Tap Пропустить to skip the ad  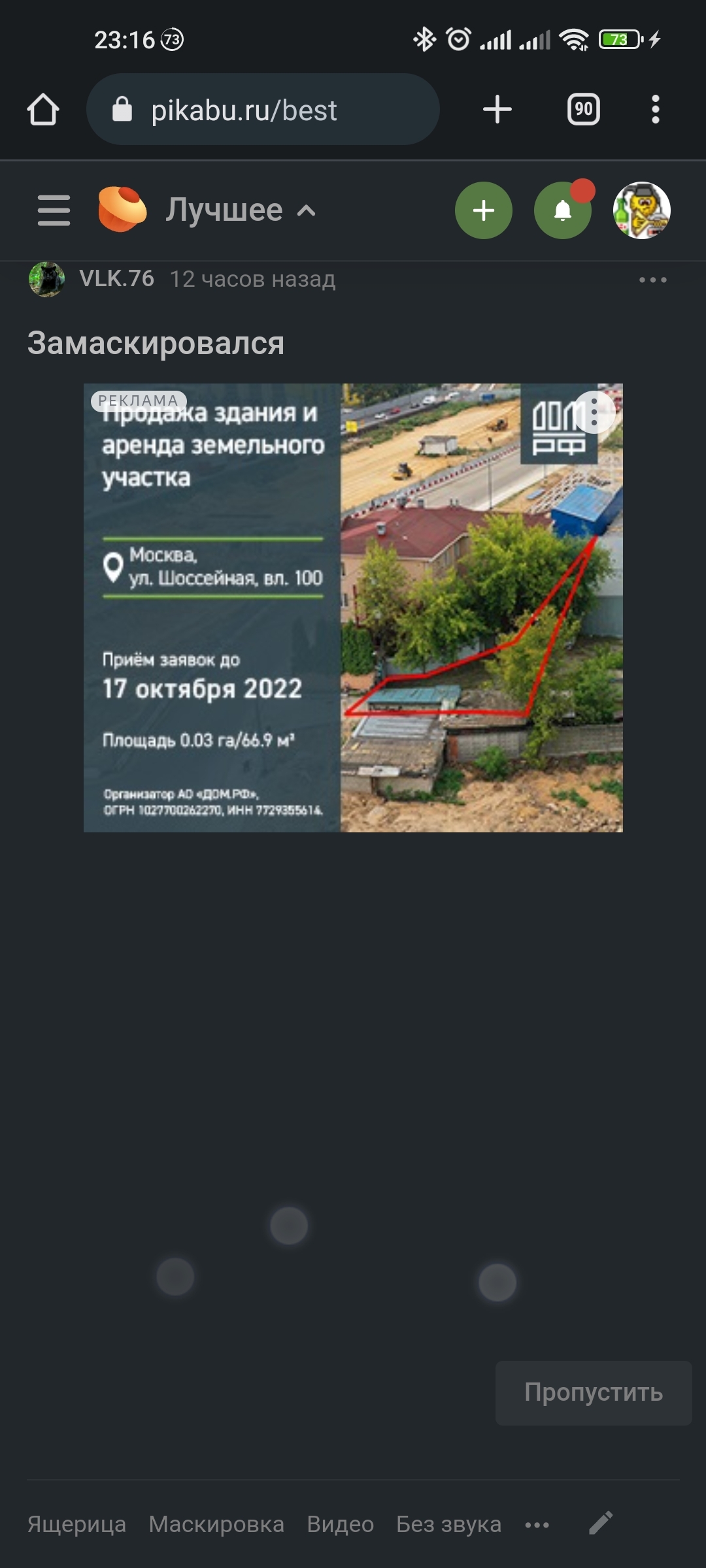tap(593, 1392)
